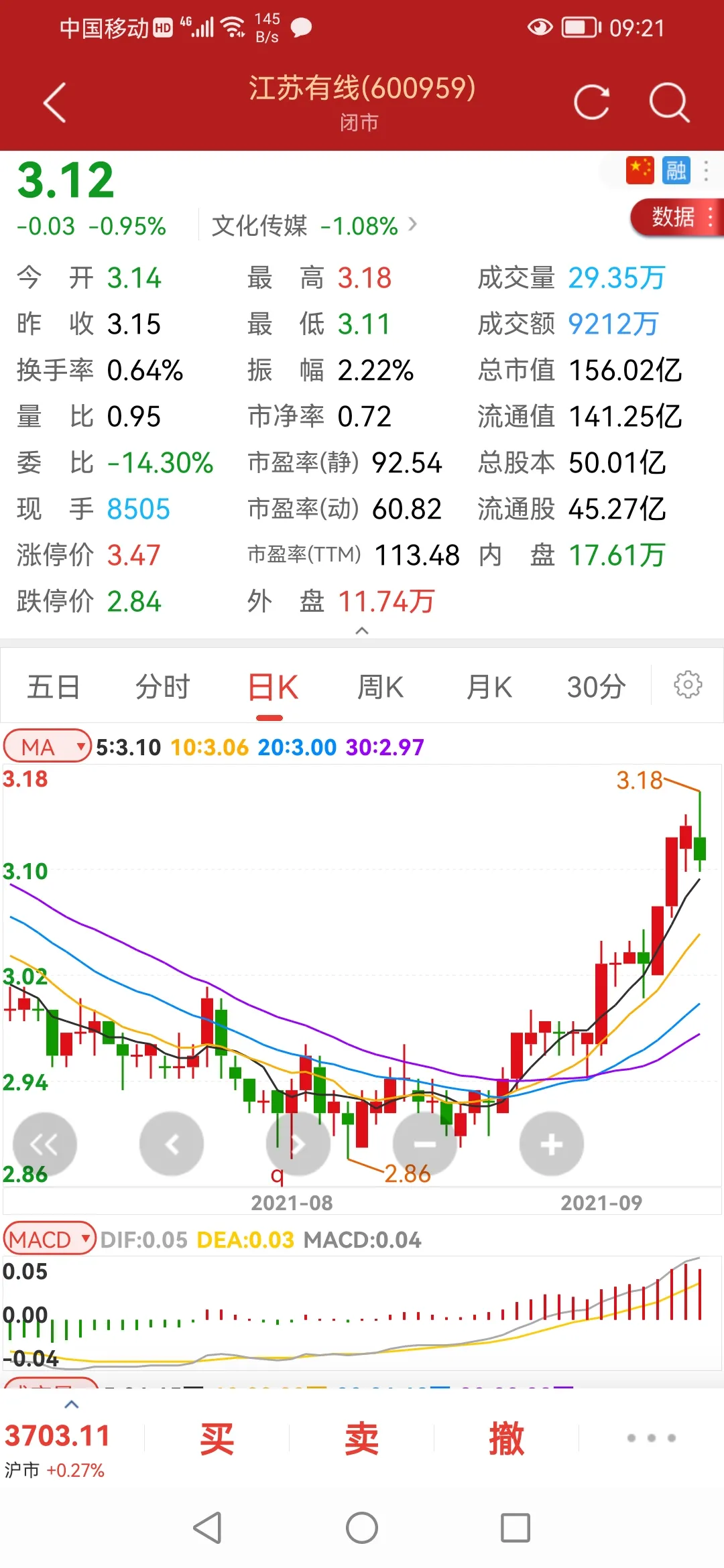Refresh the stock quote data
Image resolution: width=724 pixels, height=1568 pixels.
pos(591,103)
